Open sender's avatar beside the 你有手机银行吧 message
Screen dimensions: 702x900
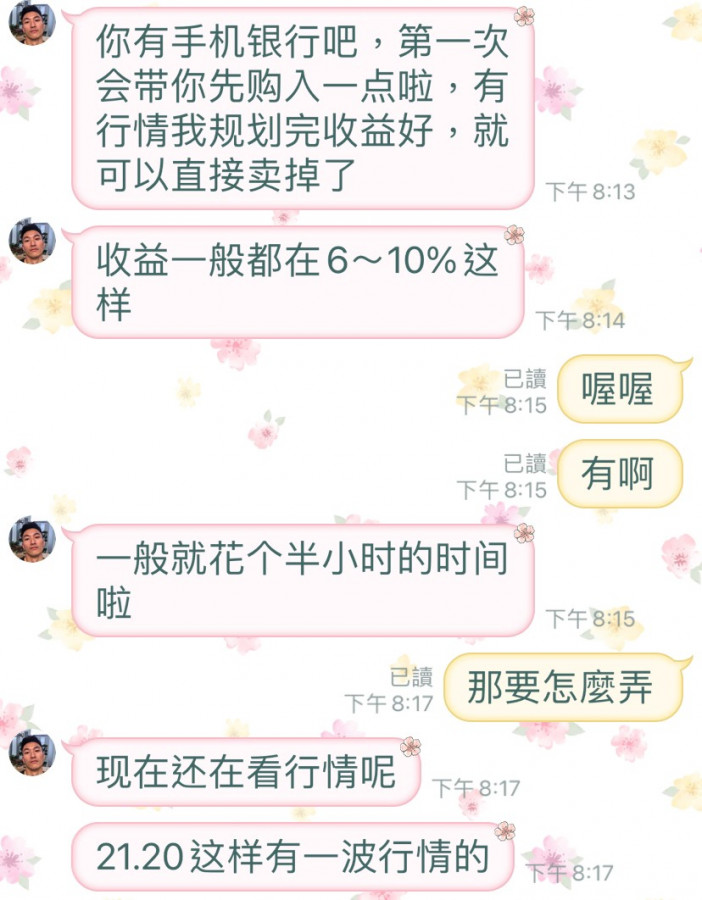(31, 23)
